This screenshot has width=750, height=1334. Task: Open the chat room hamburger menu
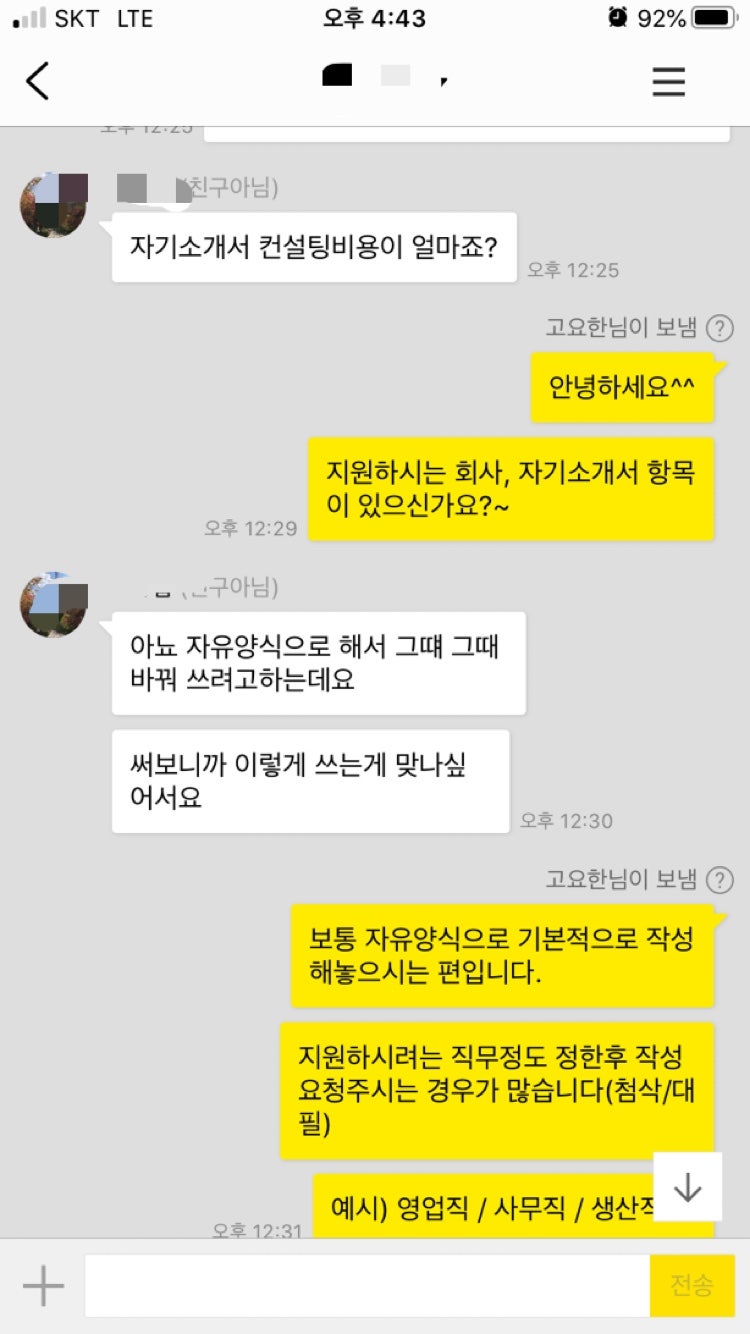[669, 81]
